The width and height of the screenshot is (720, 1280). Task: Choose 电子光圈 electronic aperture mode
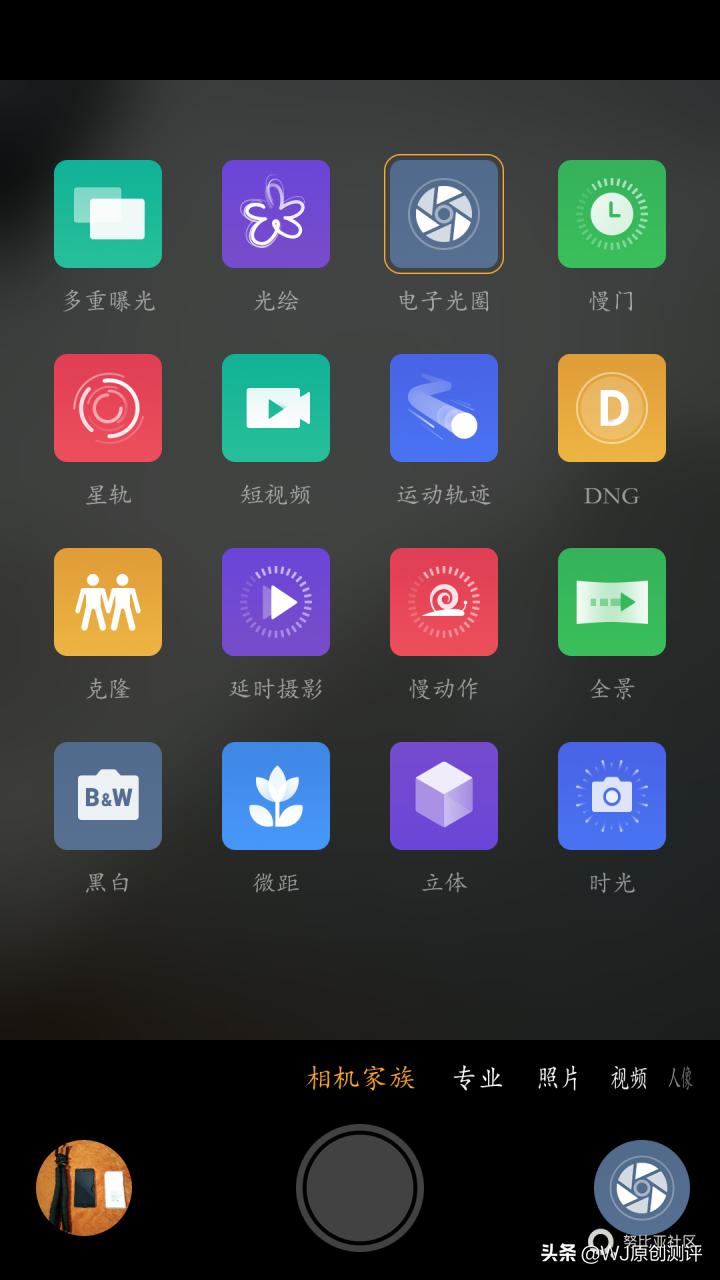pos(444,214)
